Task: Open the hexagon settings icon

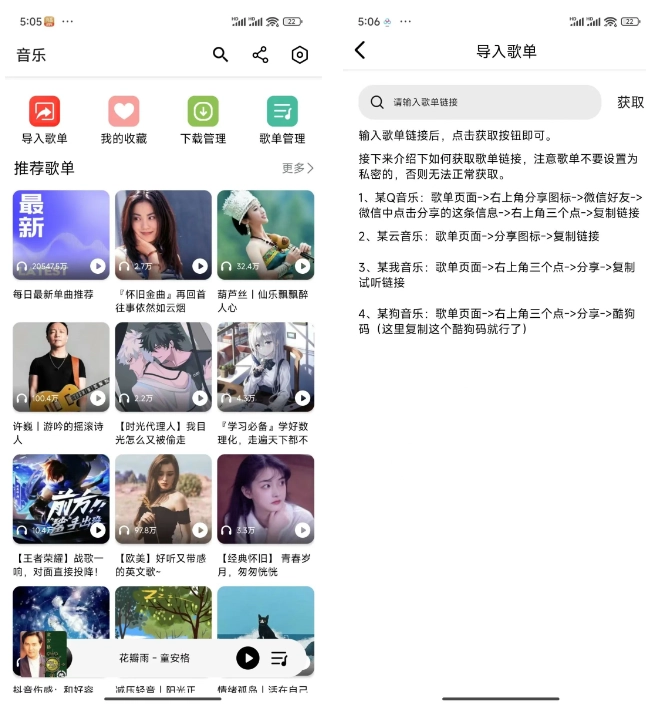Action: click(x=300, y=55)
